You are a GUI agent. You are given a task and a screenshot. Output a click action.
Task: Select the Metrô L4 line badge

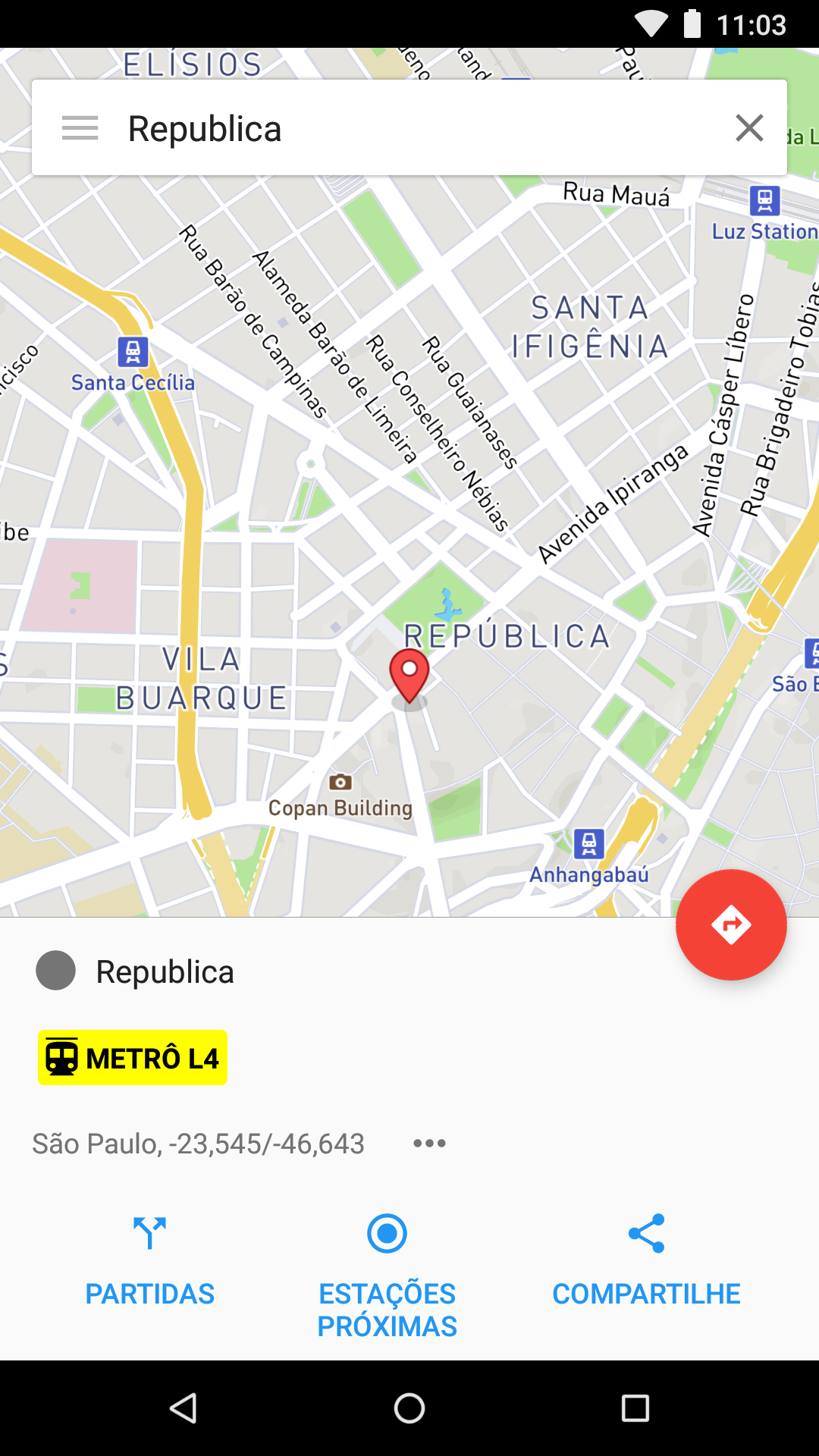pos(133,1057)
